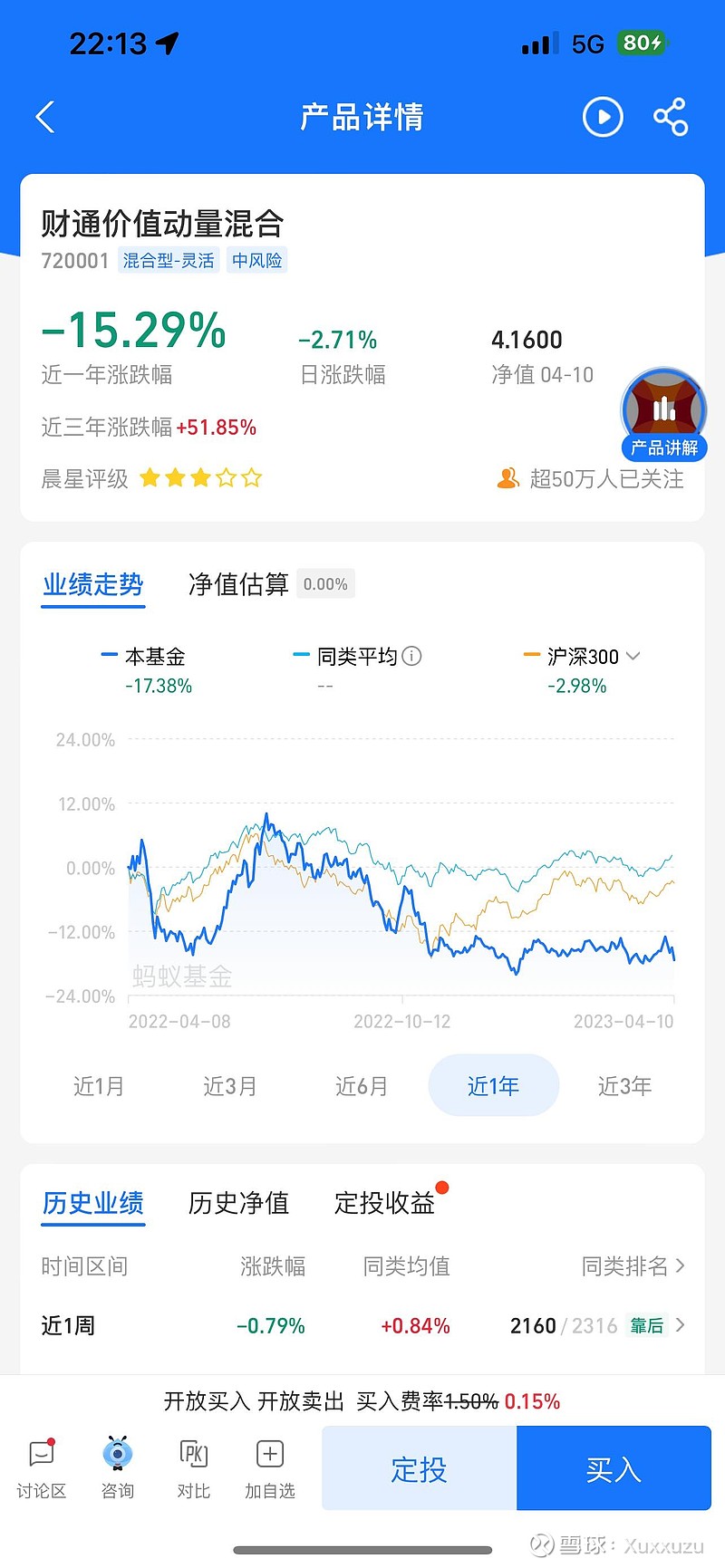Image resolution: width=725 pixels, height=1568 pixels.
Task: Open 同类排名 details
Action: [633, 1265]
